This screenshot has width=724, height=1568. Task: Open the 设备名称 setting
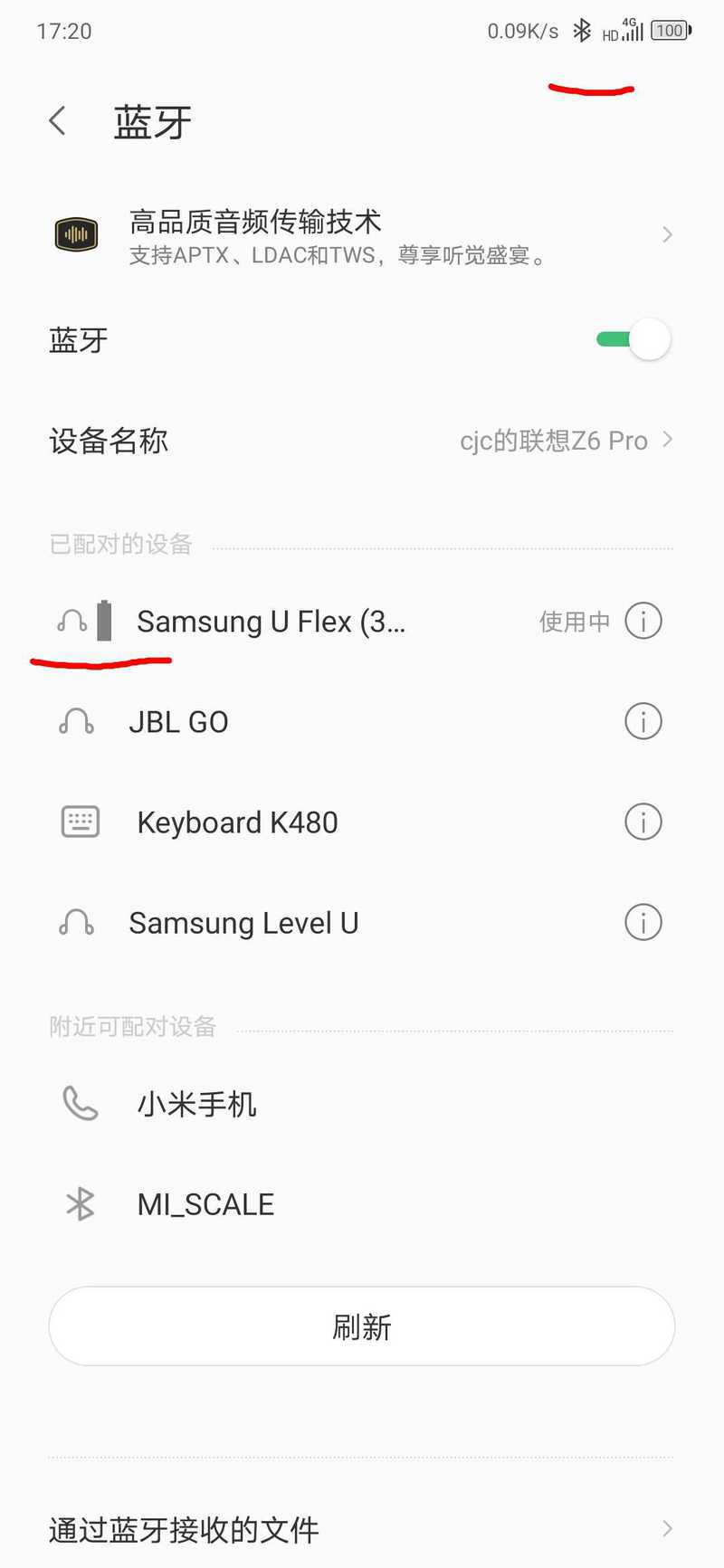tap(362, 441)
